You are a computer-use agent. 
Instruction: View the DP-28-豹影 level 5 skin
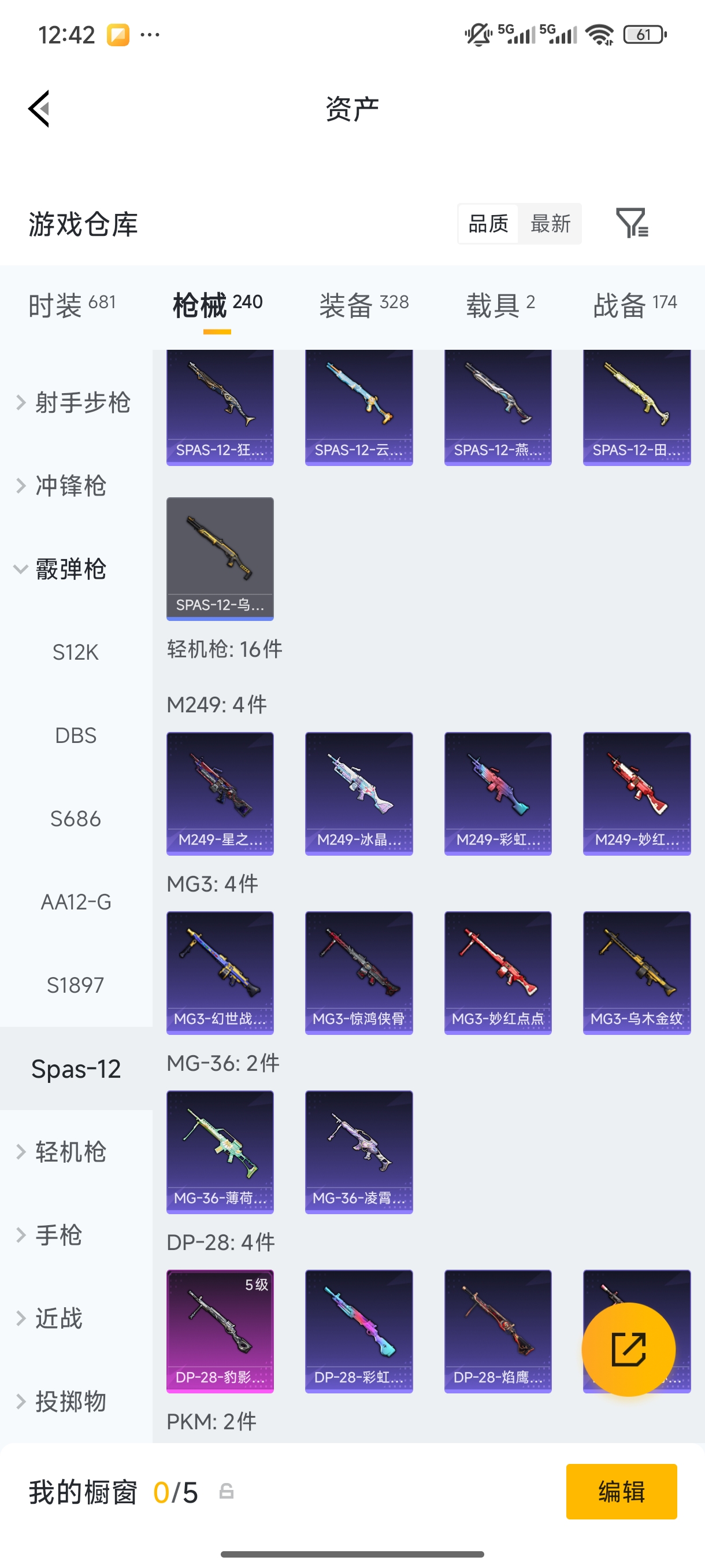[x=220, y=1330]
